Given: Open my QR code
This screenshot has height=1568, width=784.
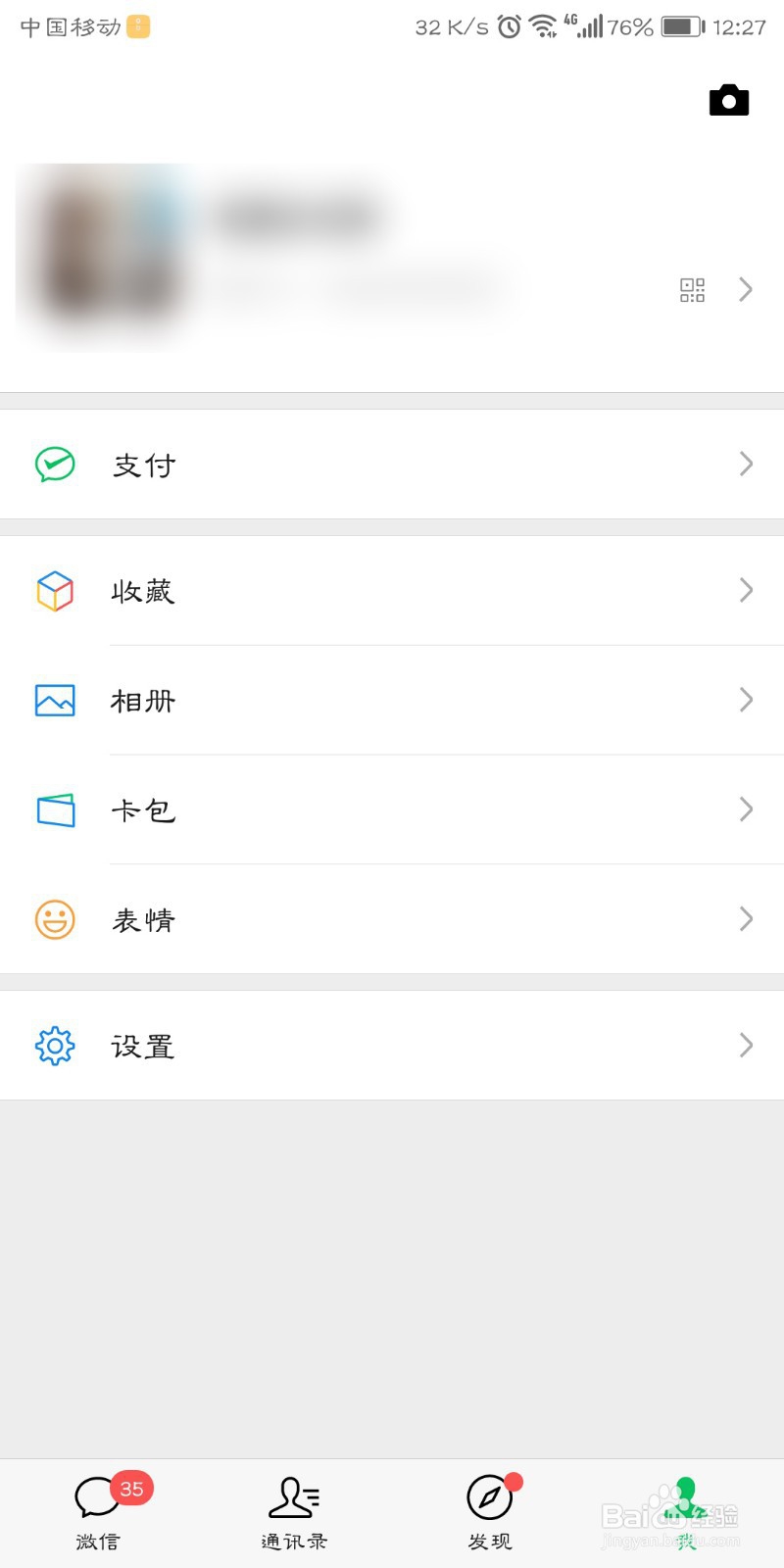Looking at the screenshot, I should tap(692, 290).
